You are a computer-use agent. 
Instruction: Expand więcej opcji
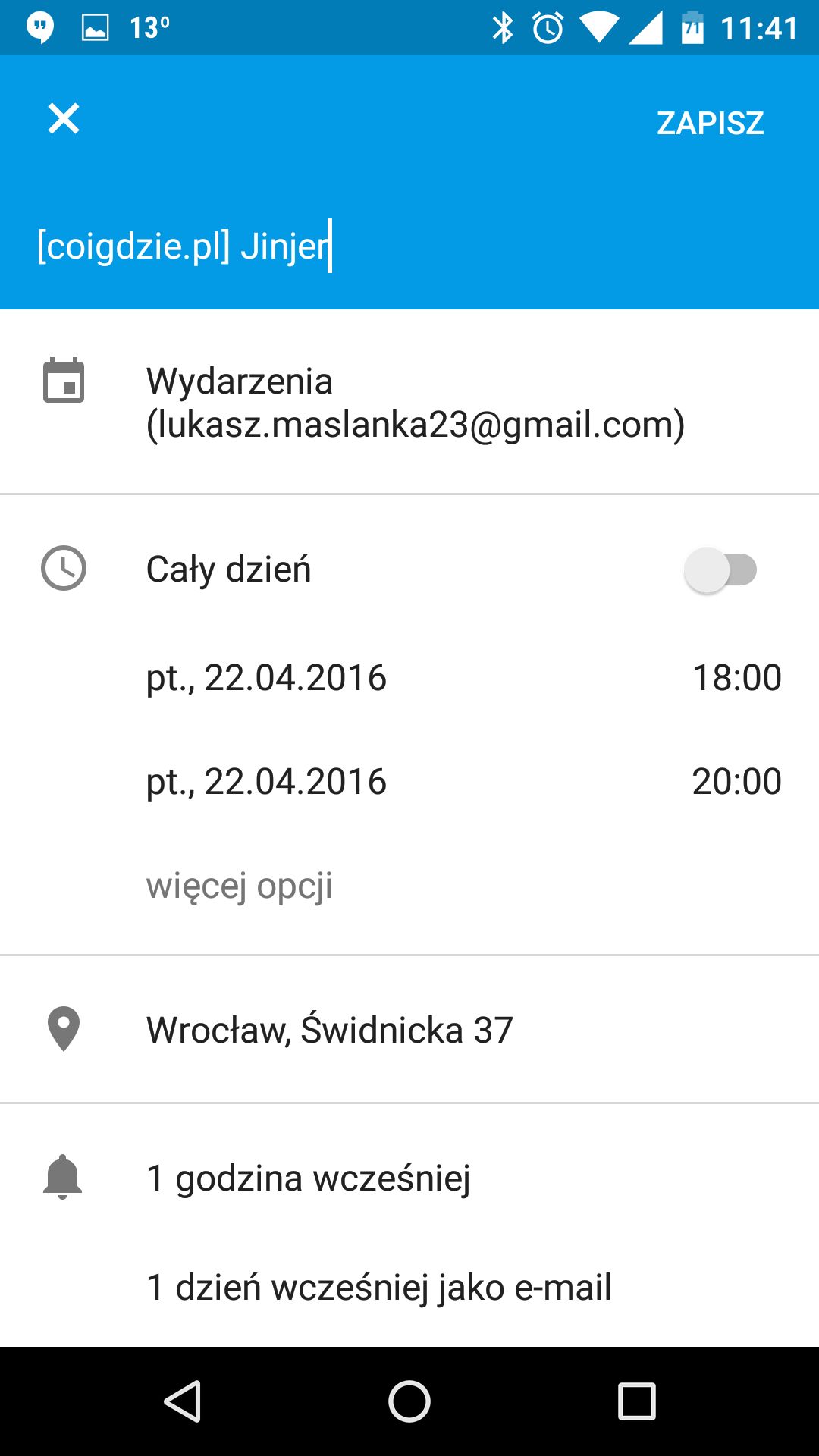239,886
